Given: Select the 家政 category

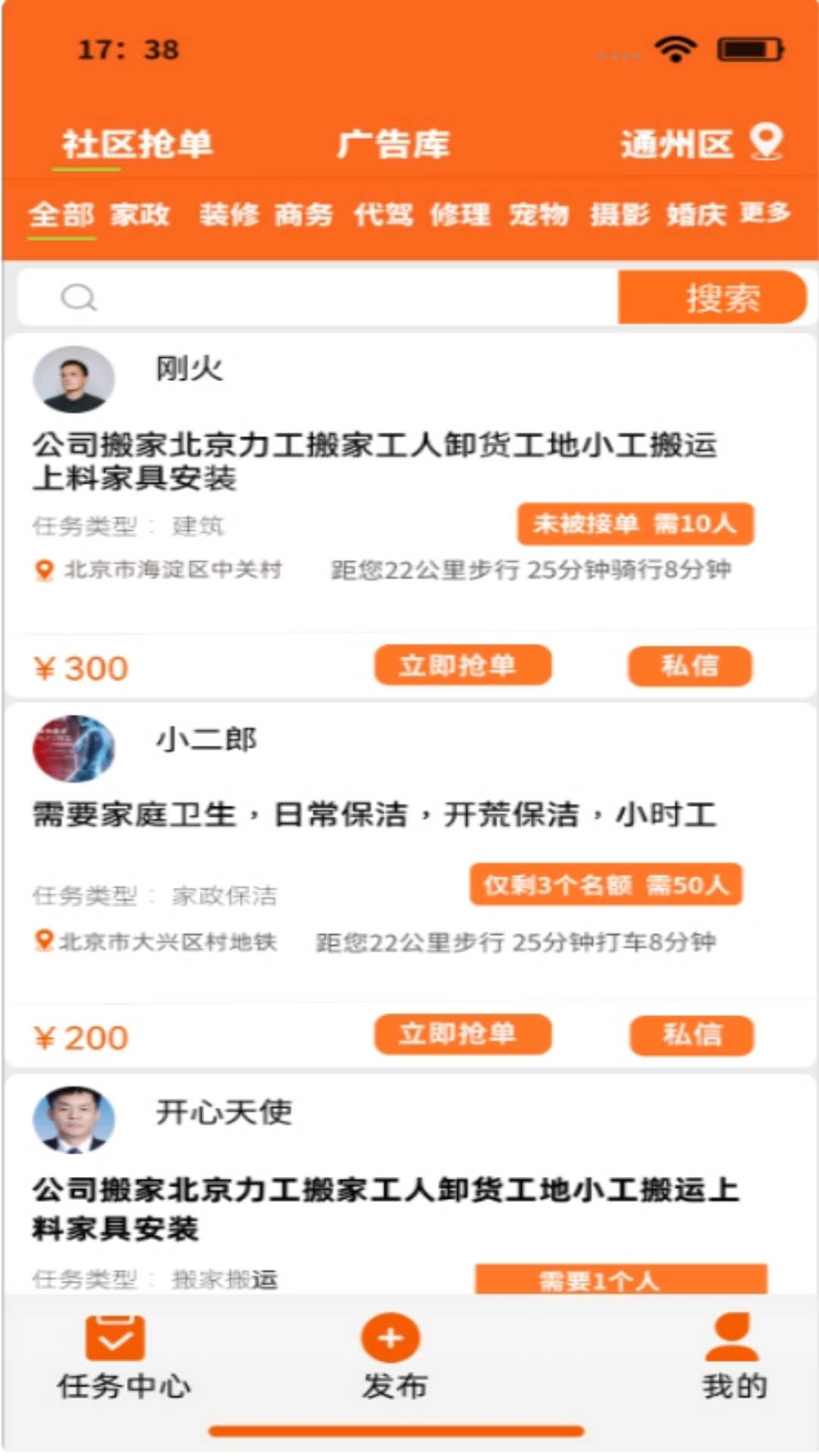Looking at the screenshot, I should (x=140, y=215).
